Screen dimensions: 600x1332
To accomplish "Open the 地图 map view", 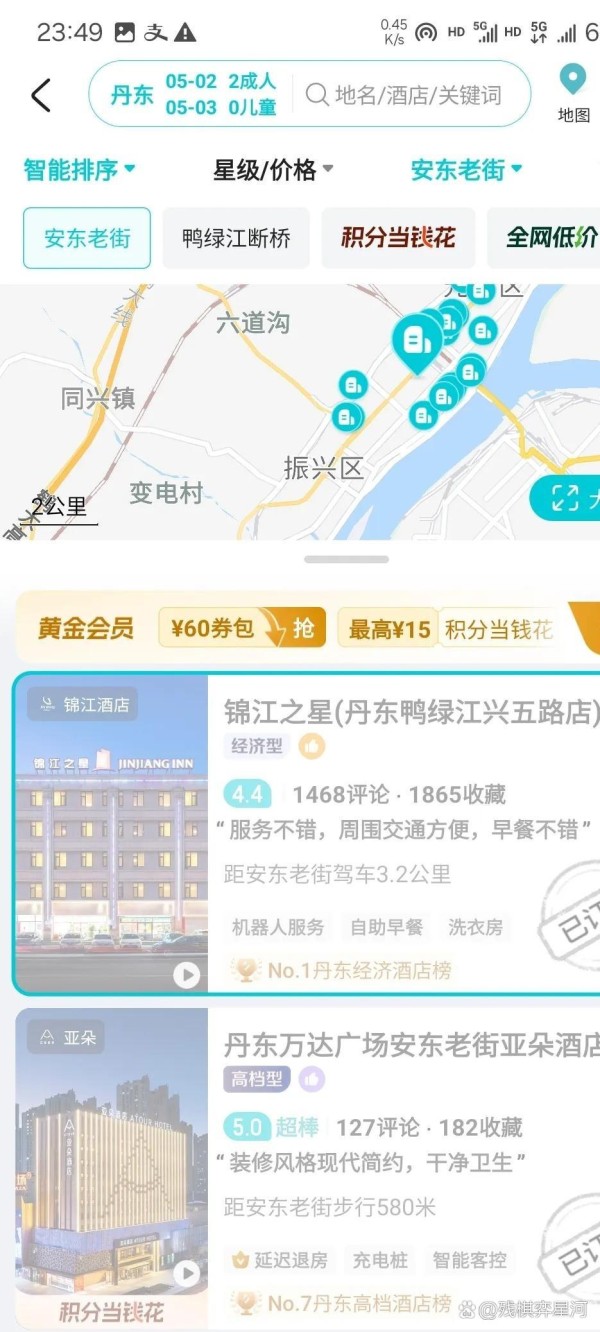I will pos(573,94).
